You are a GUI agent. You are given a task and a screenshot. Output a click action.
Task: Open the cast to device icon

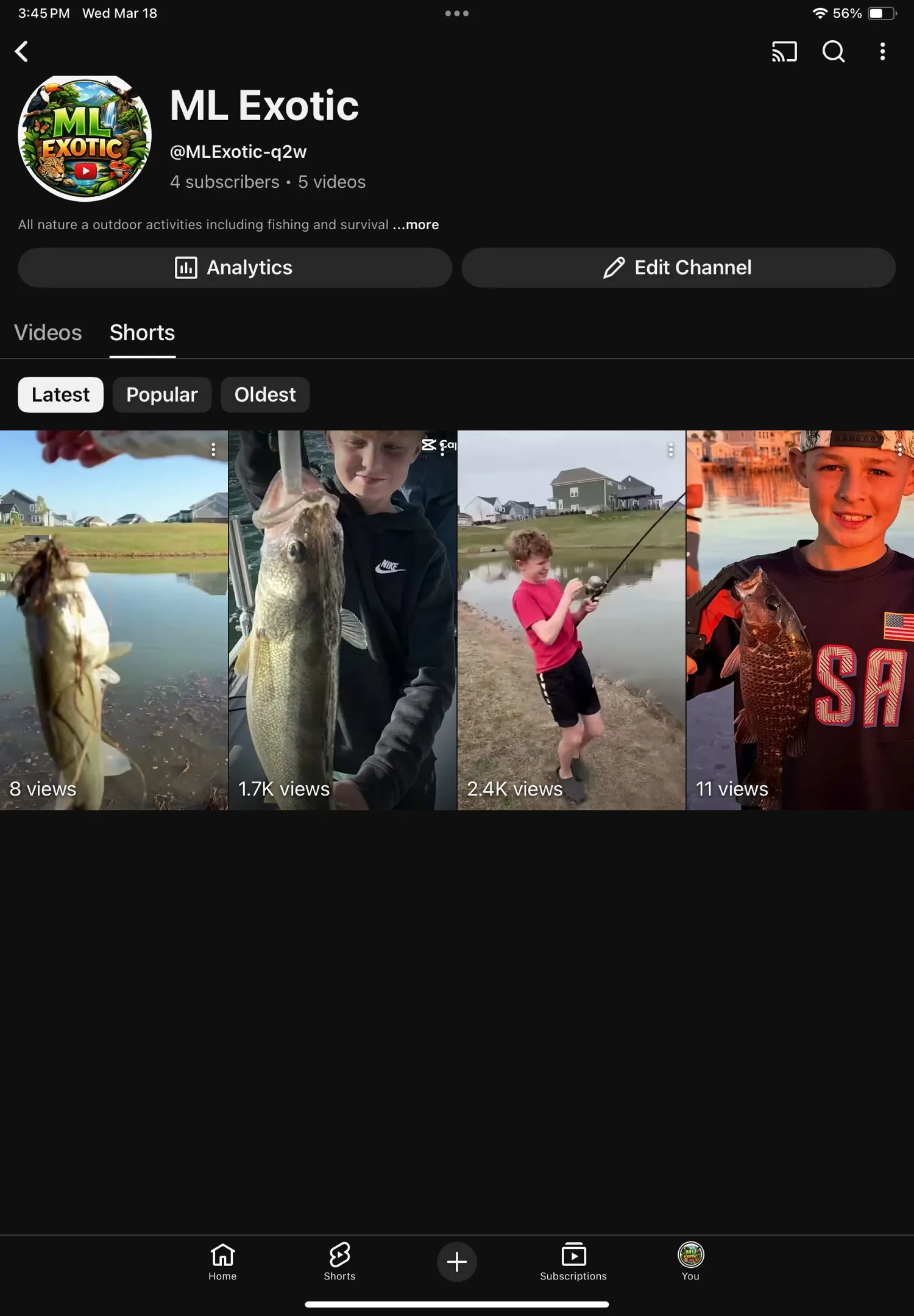point(784,52)
